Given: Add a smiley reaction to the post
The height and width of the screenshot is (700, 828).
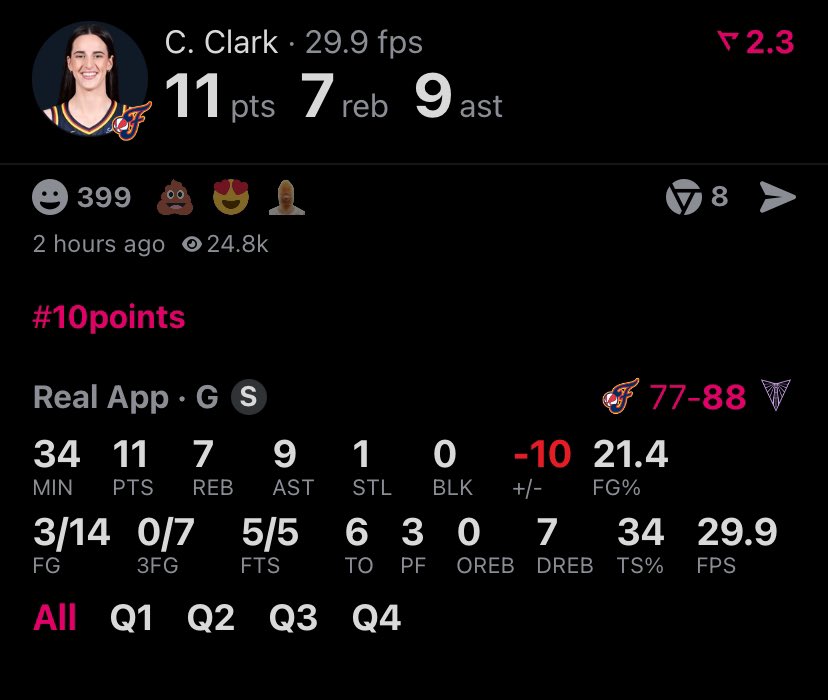Looking at the screenshot, I should click(x=50, y=198).
